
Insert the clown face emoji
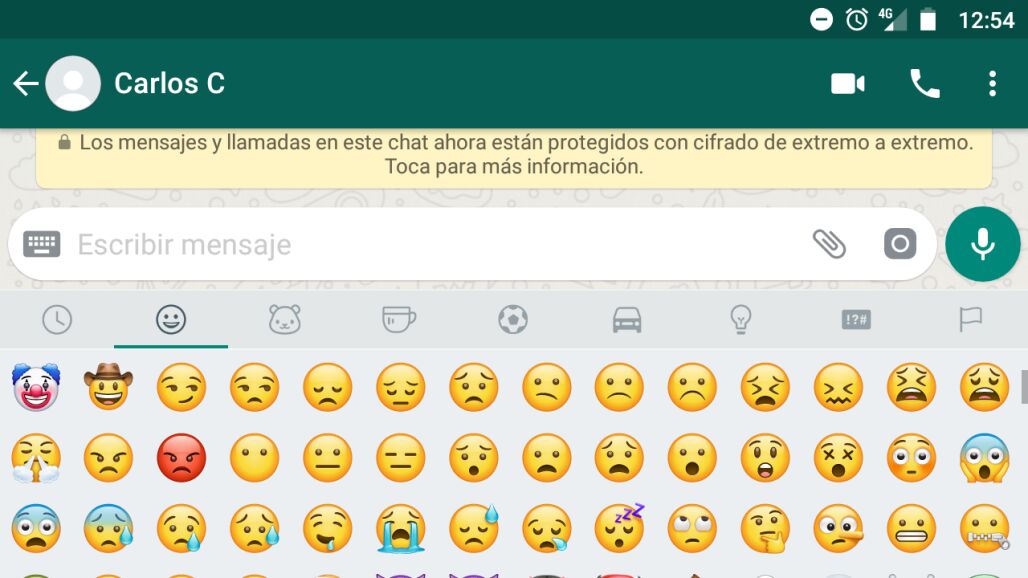click(36, 387)
